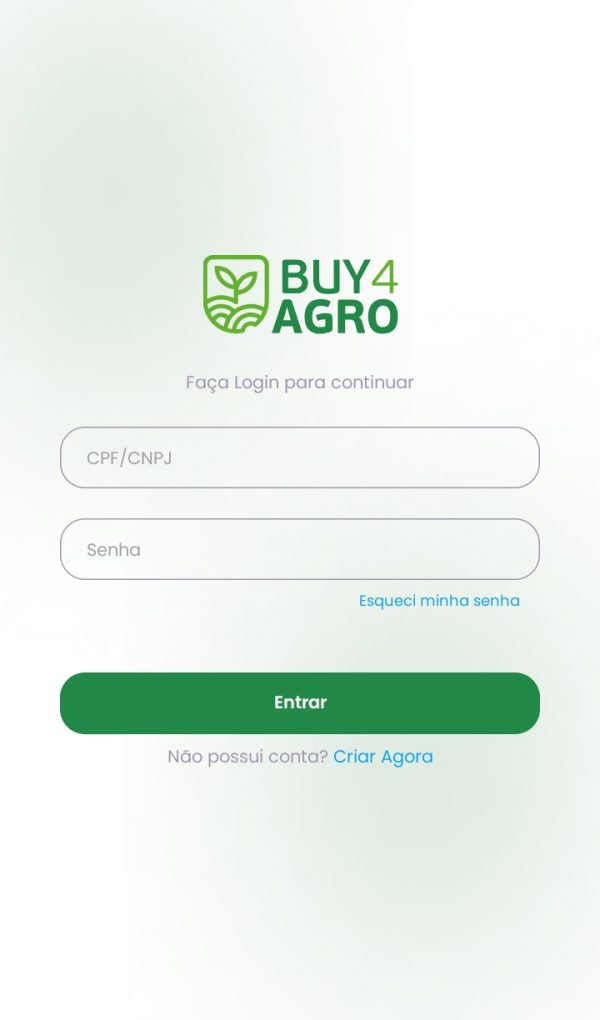The image size is (600, 1020).
Task: Tap the green Entrar button
Action: pyautogui.click(x=300, y=703)
